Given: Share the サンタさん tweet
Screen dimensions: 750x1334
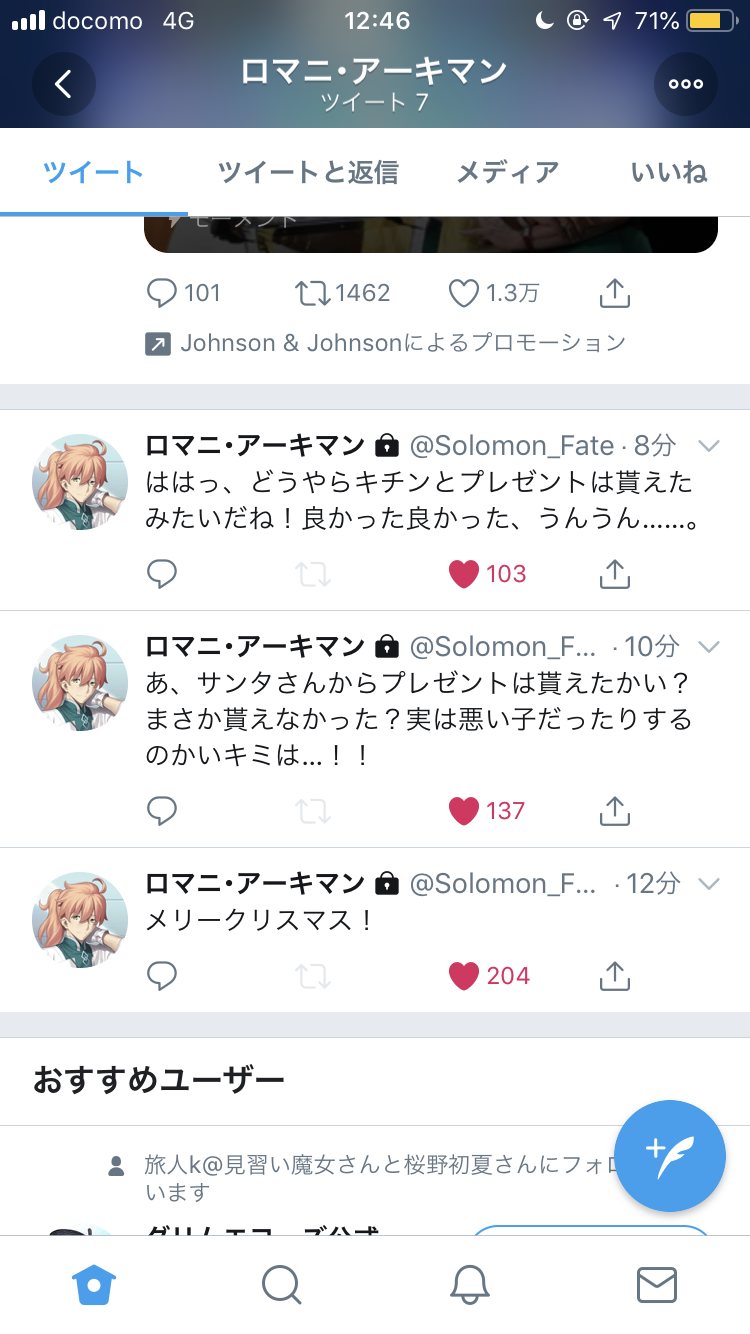Looking at the screenshot, I should 614,811.
